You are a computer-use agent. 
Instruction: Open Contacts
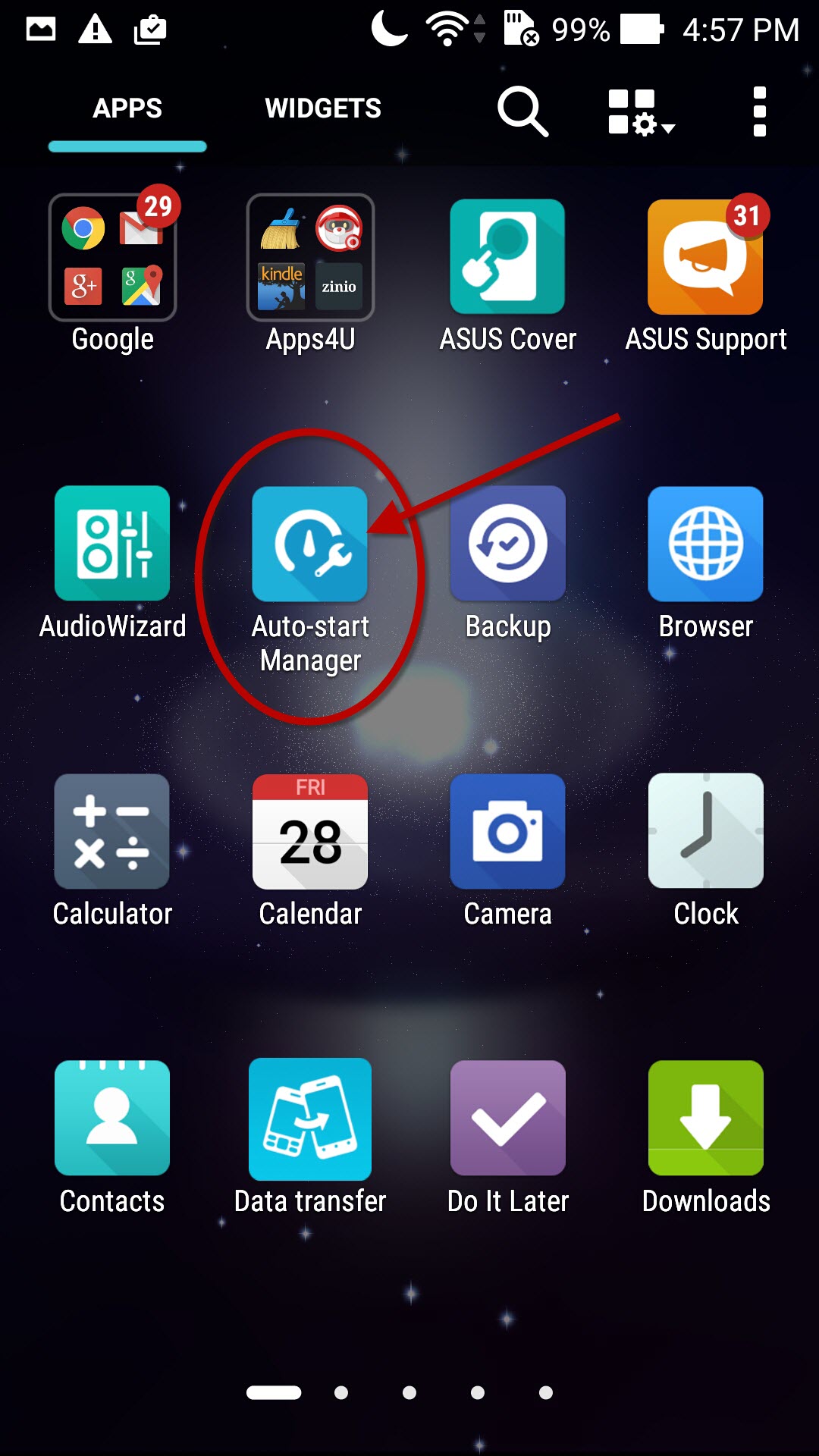point(112,1118)
